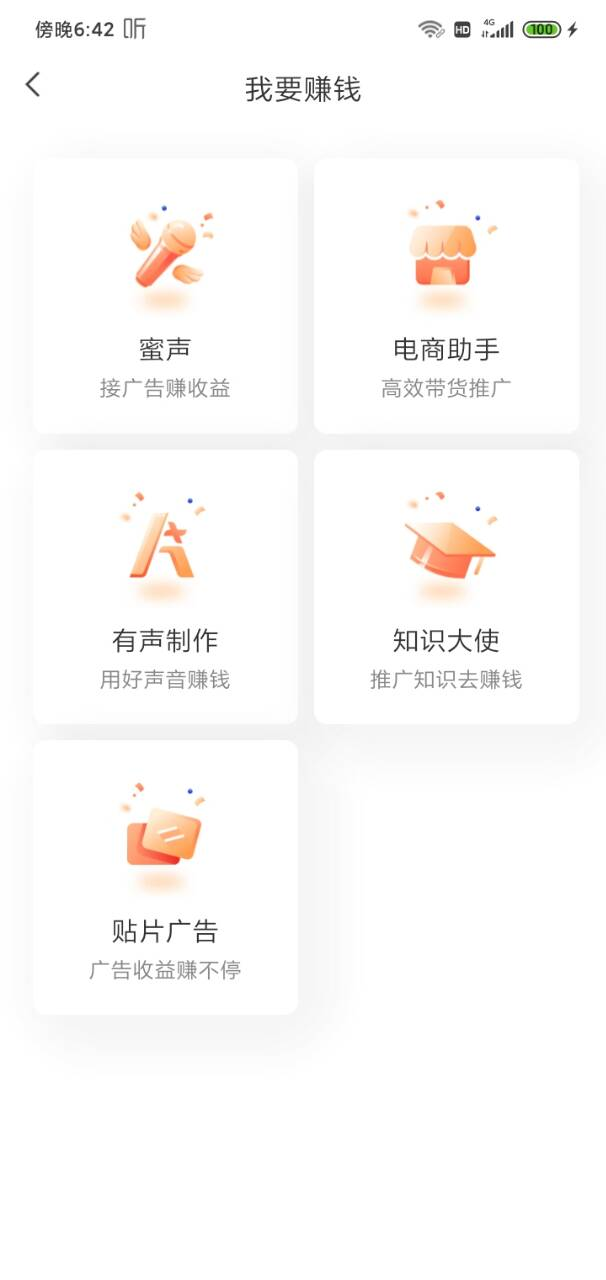The height and width of the screenshot is (1280, 606).
Task: Go back from the 我要赚钱 page
Action: (x=33, y=85)
